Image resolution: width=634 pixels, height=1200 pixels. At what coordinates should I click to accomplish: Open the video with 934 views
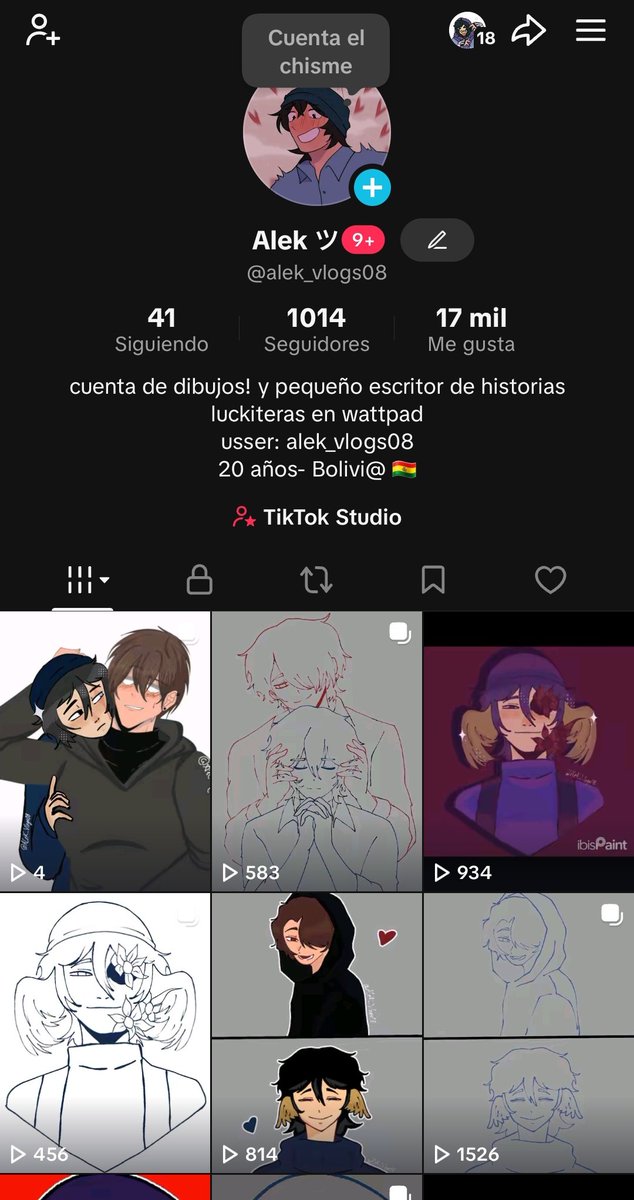tap(528, 750)
